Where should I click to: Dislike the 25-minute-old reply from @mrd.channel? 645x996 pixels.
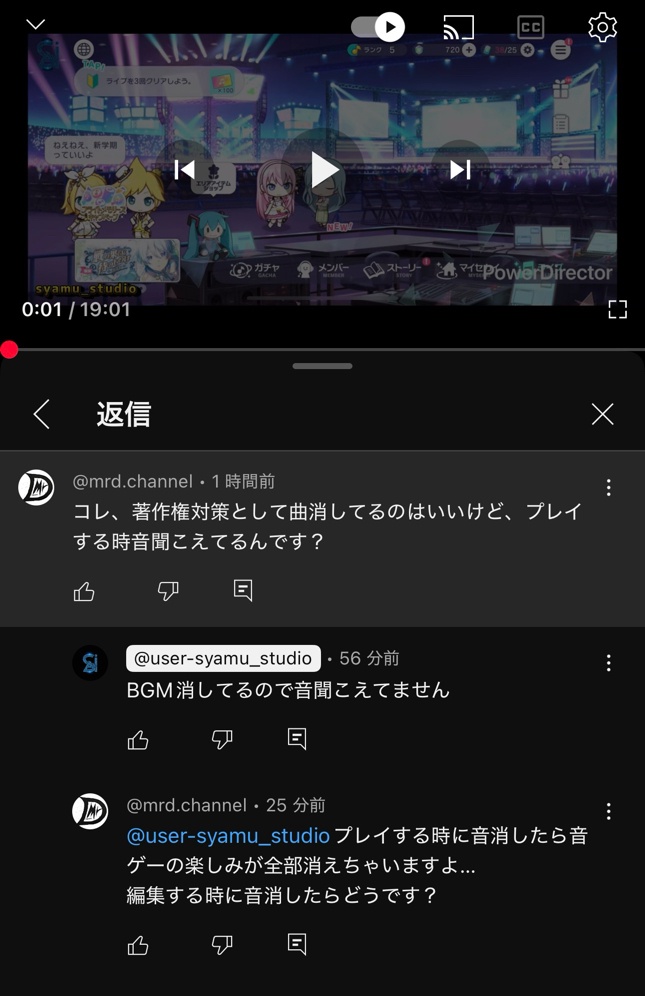click(222, 944)
